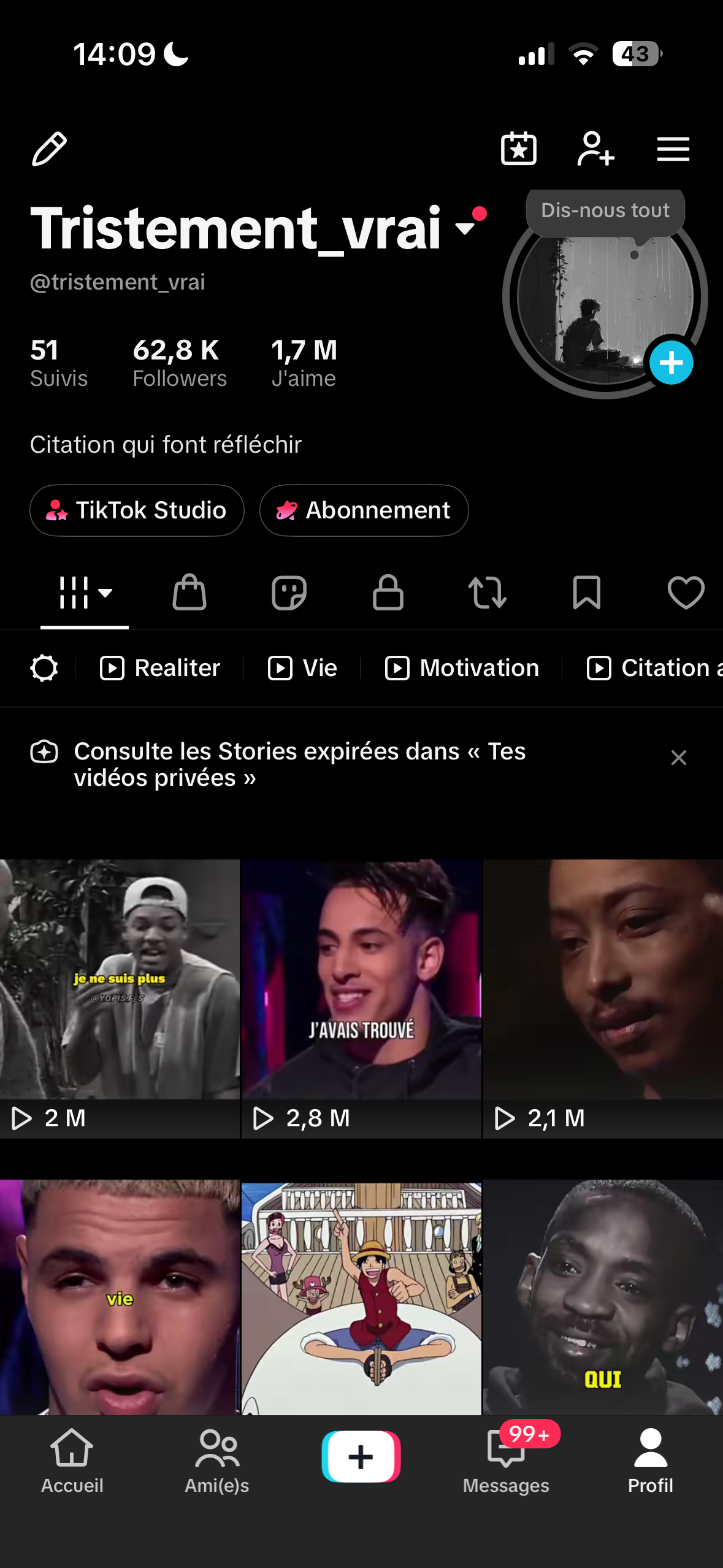Open the add friends icon
The width and height of the screenshot is (723, 1568).
click(595, 149)
